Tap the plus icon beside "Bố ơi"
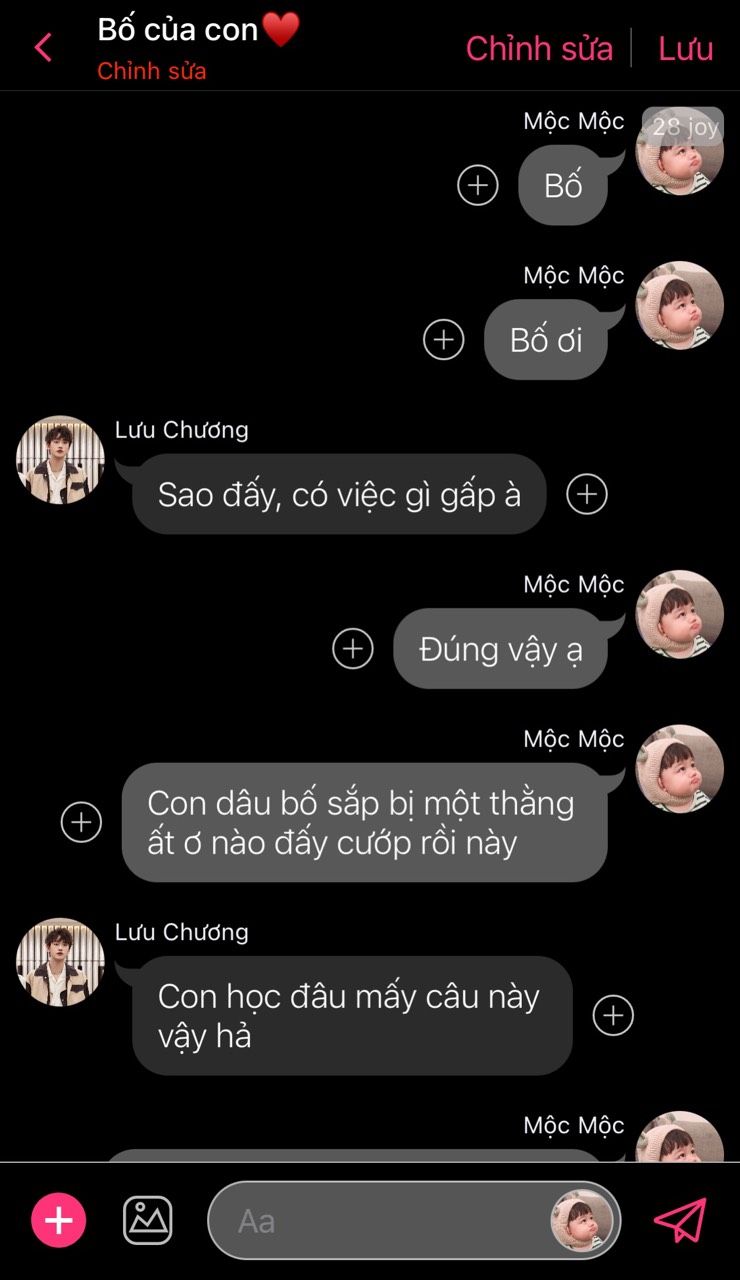The image size is (740, 1280). click(x=444, y=340)
